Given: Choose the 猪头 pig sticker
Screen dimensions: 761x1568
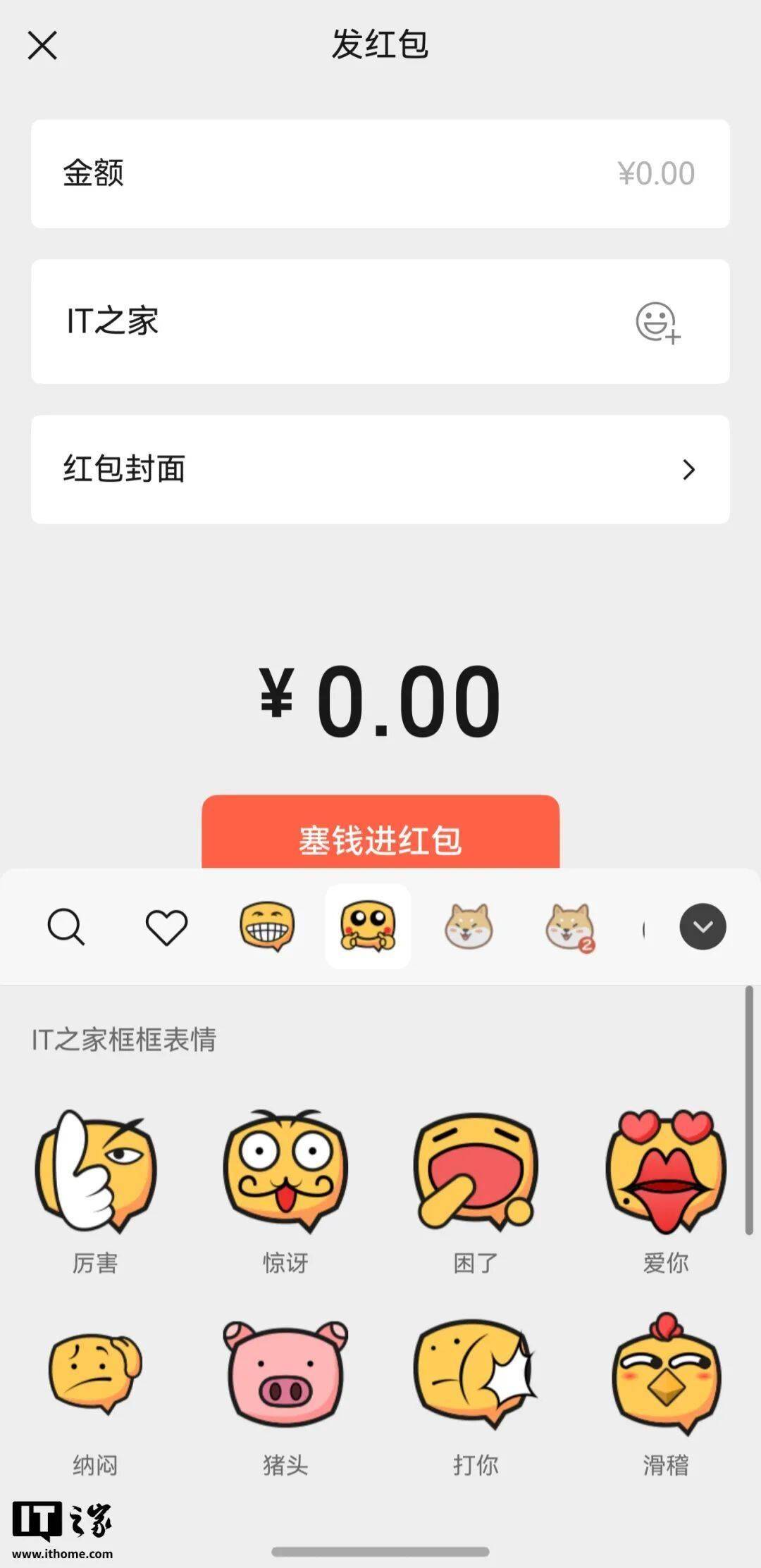Looking at the screenshot, I should [x=285, y=1374].
